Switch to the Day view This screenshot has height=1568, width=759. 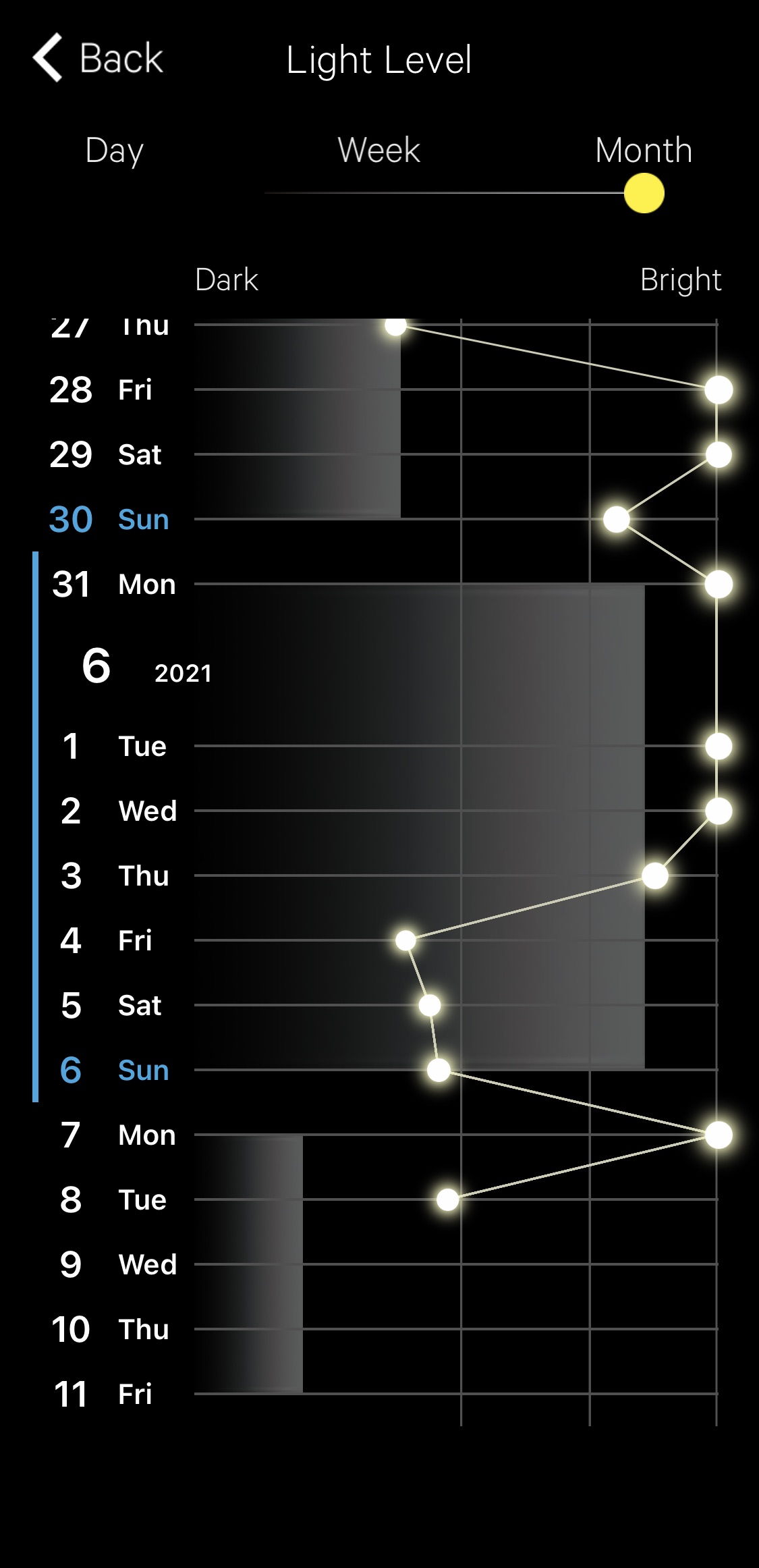pos(114,150)
